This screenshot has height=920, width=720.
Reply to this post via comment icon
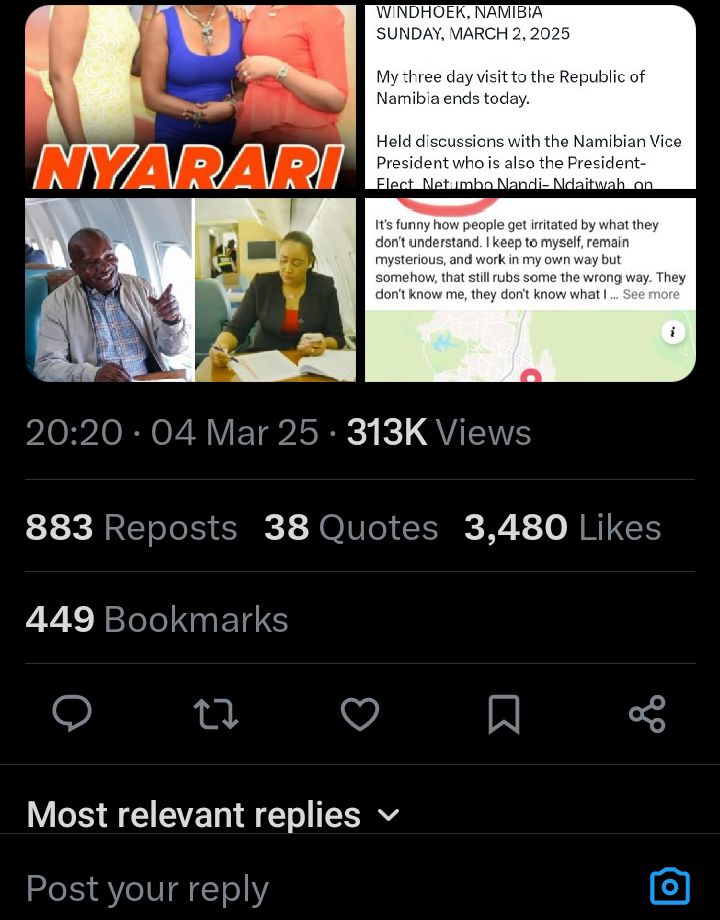pyautogui.click(x=72, y=714)
